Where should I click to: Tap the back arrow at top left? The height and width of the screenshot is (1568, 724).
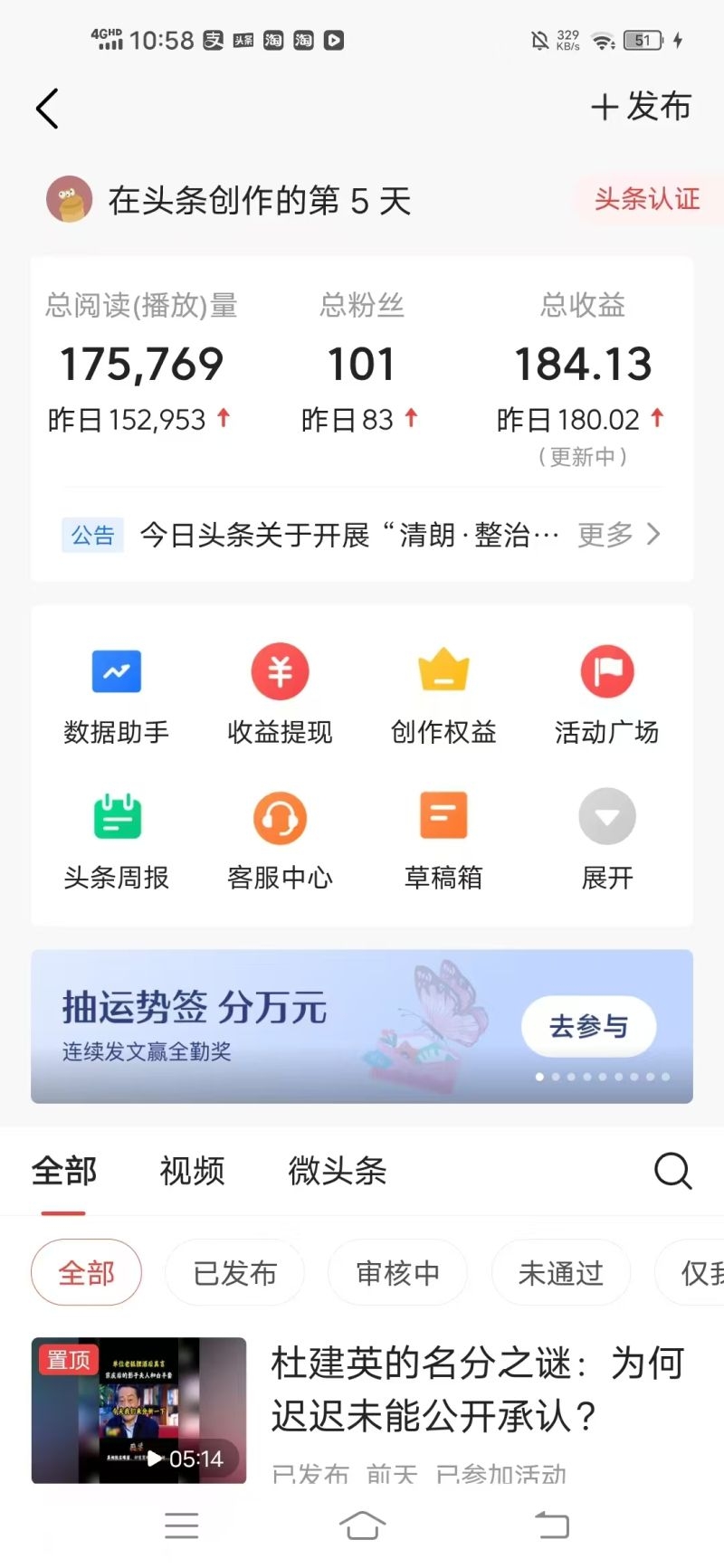(47, 108)
